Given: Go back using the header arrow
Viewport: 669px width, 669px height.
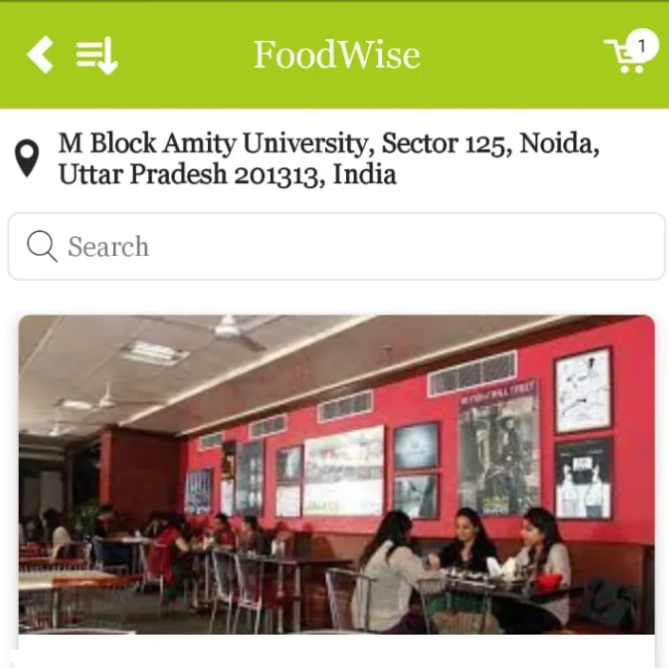Looking at the screenshot, I should [x=40, y=55].
